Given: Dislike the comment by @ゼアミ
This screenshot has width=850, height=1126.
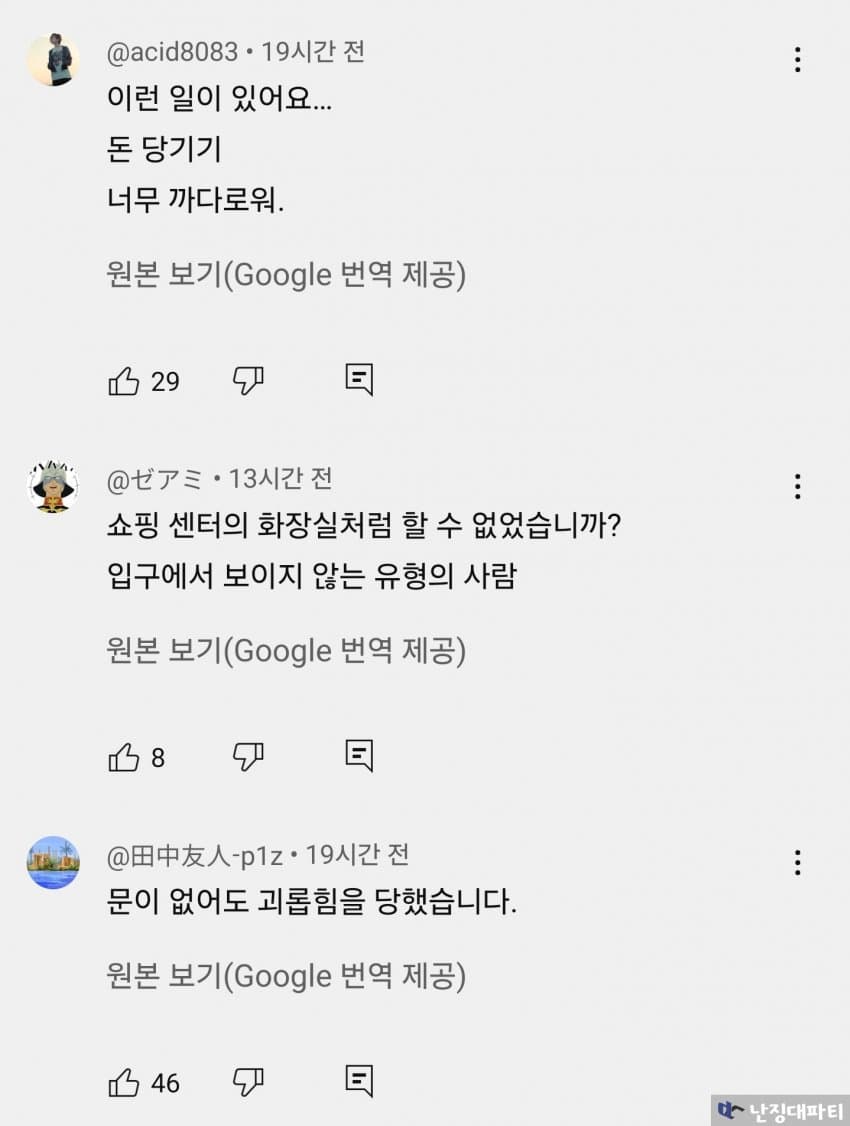Looking at the screenshot, I should click(x=248, y=757).
